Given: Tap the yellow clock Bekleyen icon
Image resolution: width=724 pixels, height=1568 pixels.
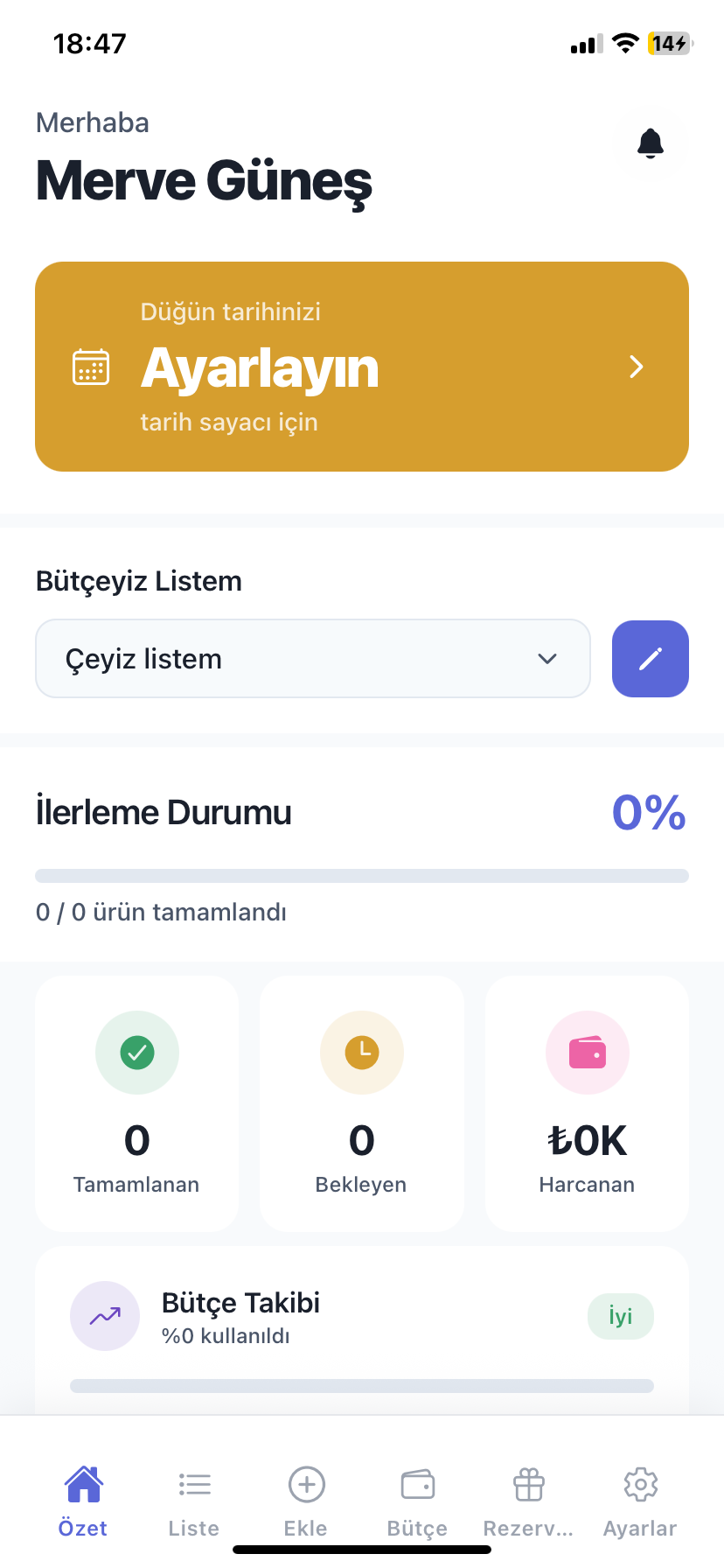Looking at the screenshot, I should pos(361,1053).
